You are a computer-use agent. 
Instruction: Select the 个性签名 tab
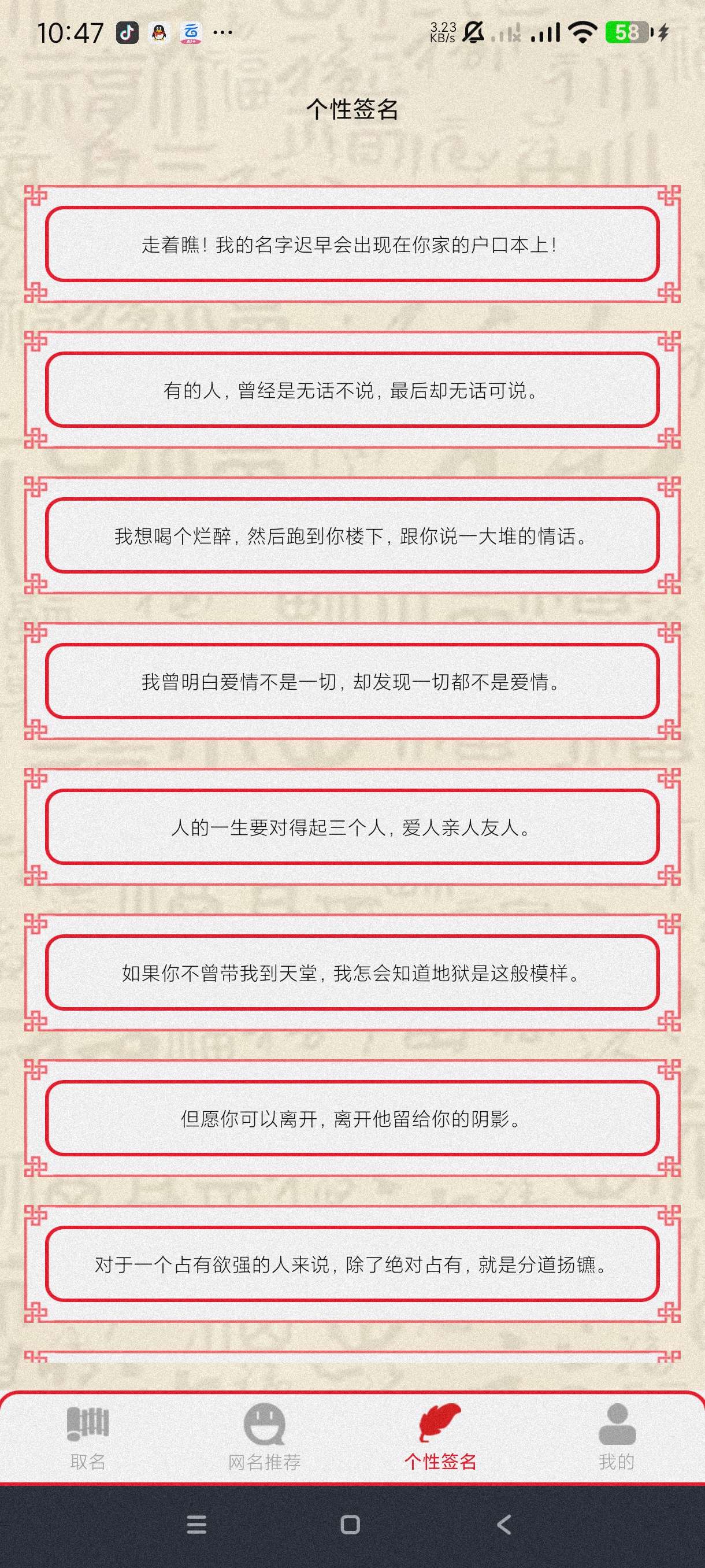coord(440,1436)
